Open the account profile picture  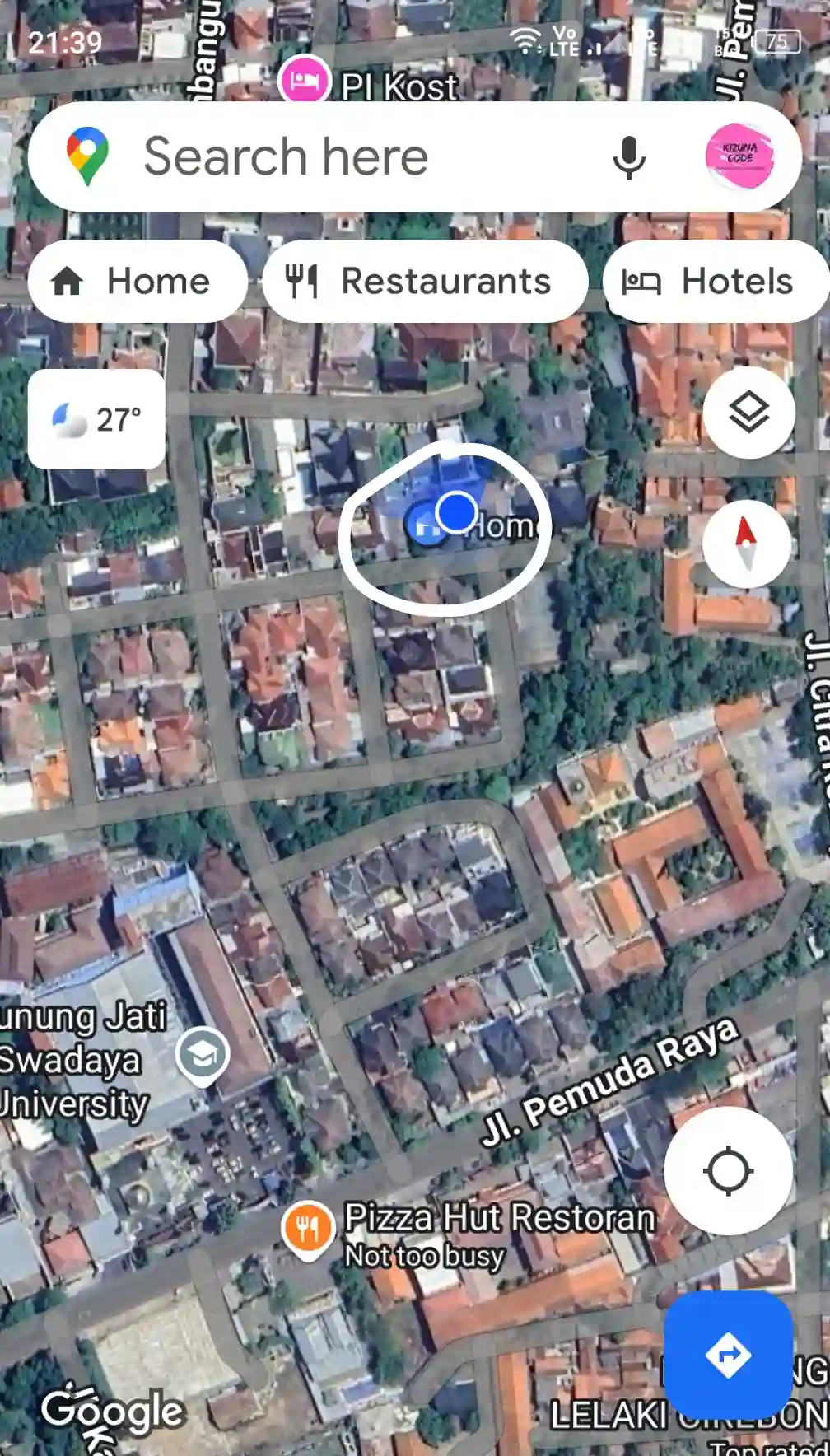pyautogui.click(x=739, y=156)
